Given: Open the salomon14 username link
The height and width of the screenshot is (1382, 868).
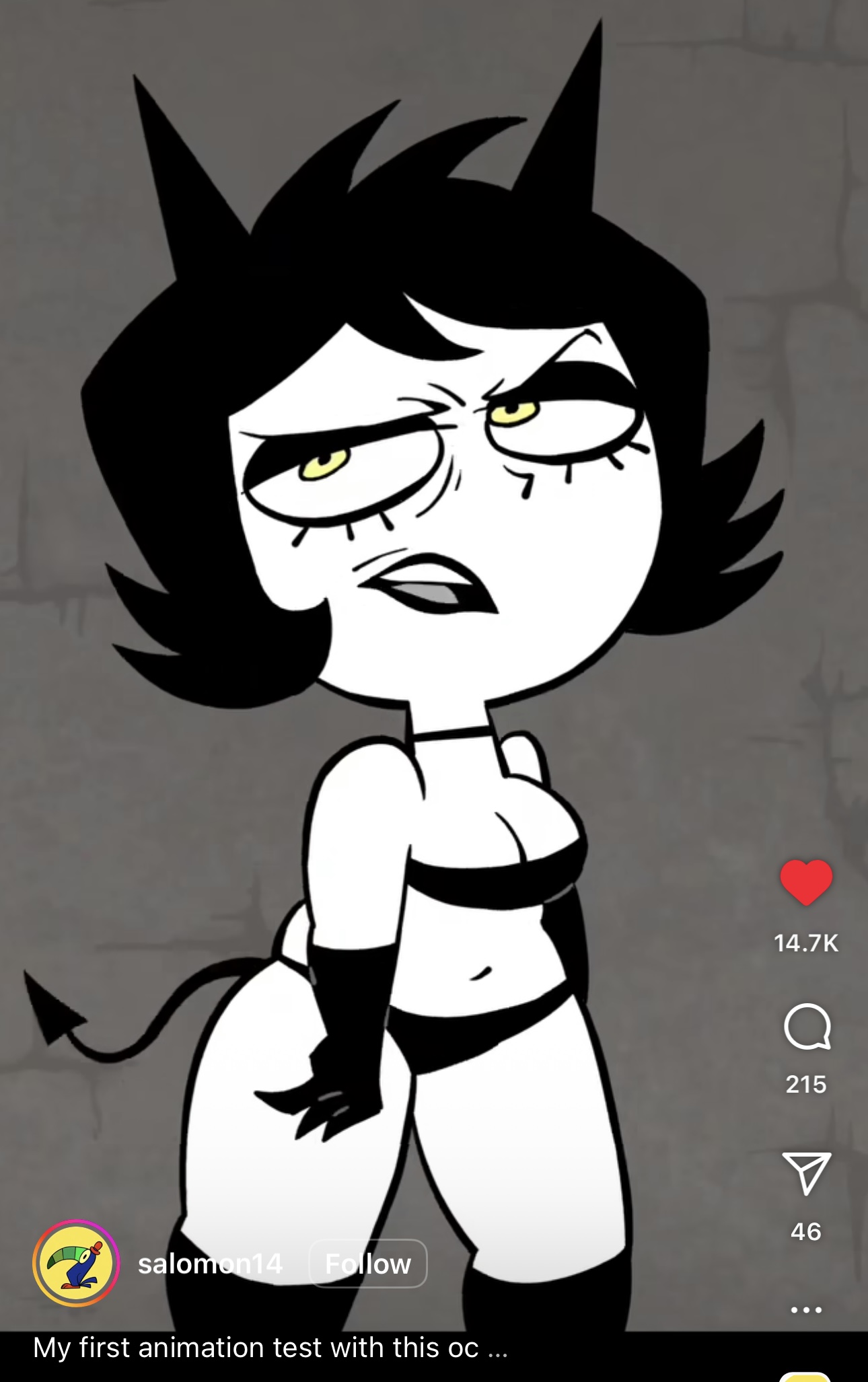Looking at the screenshot, I should click(x=210, y=1264).
